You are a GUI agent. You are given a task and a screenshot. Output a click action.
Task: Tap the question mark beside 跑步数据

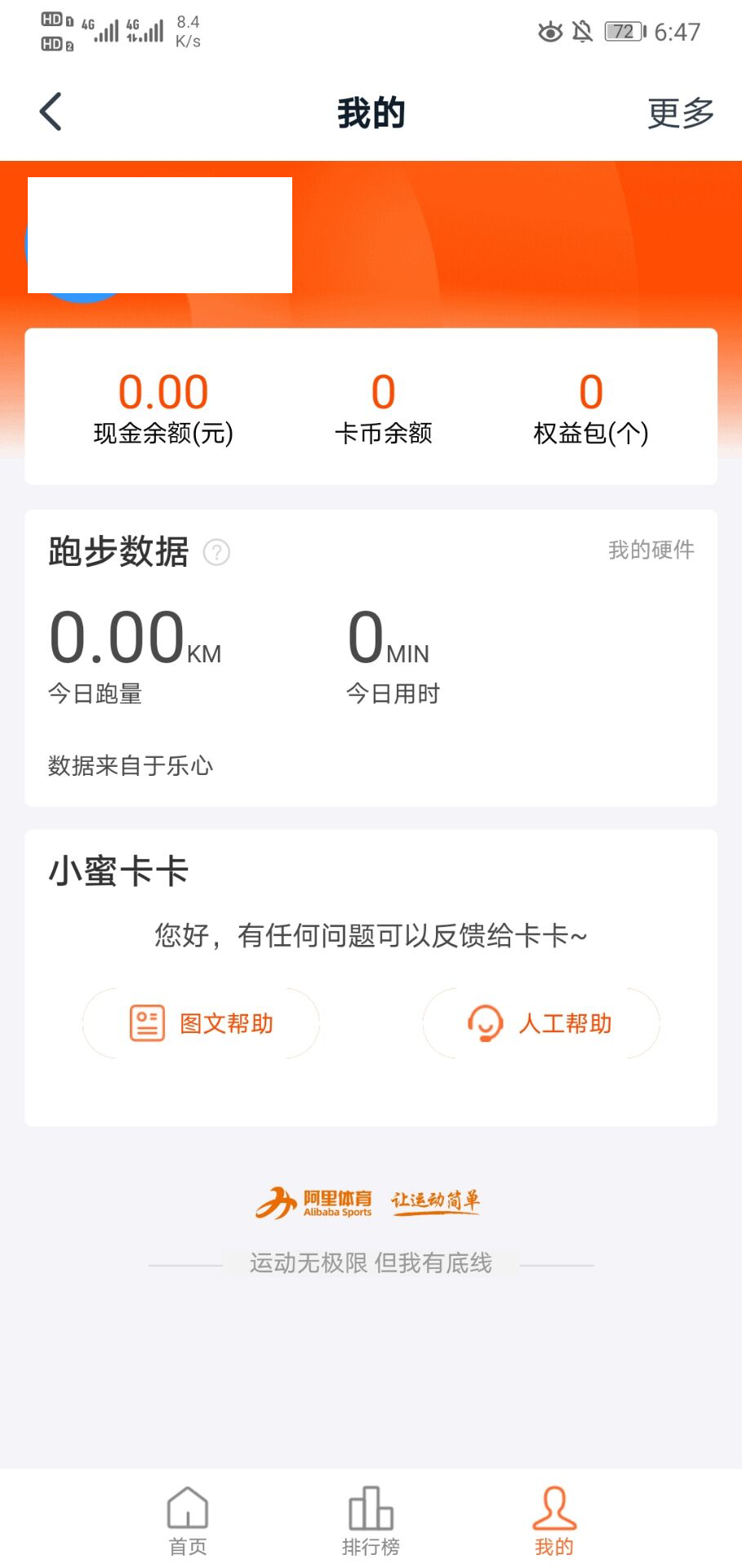[216, 553]
